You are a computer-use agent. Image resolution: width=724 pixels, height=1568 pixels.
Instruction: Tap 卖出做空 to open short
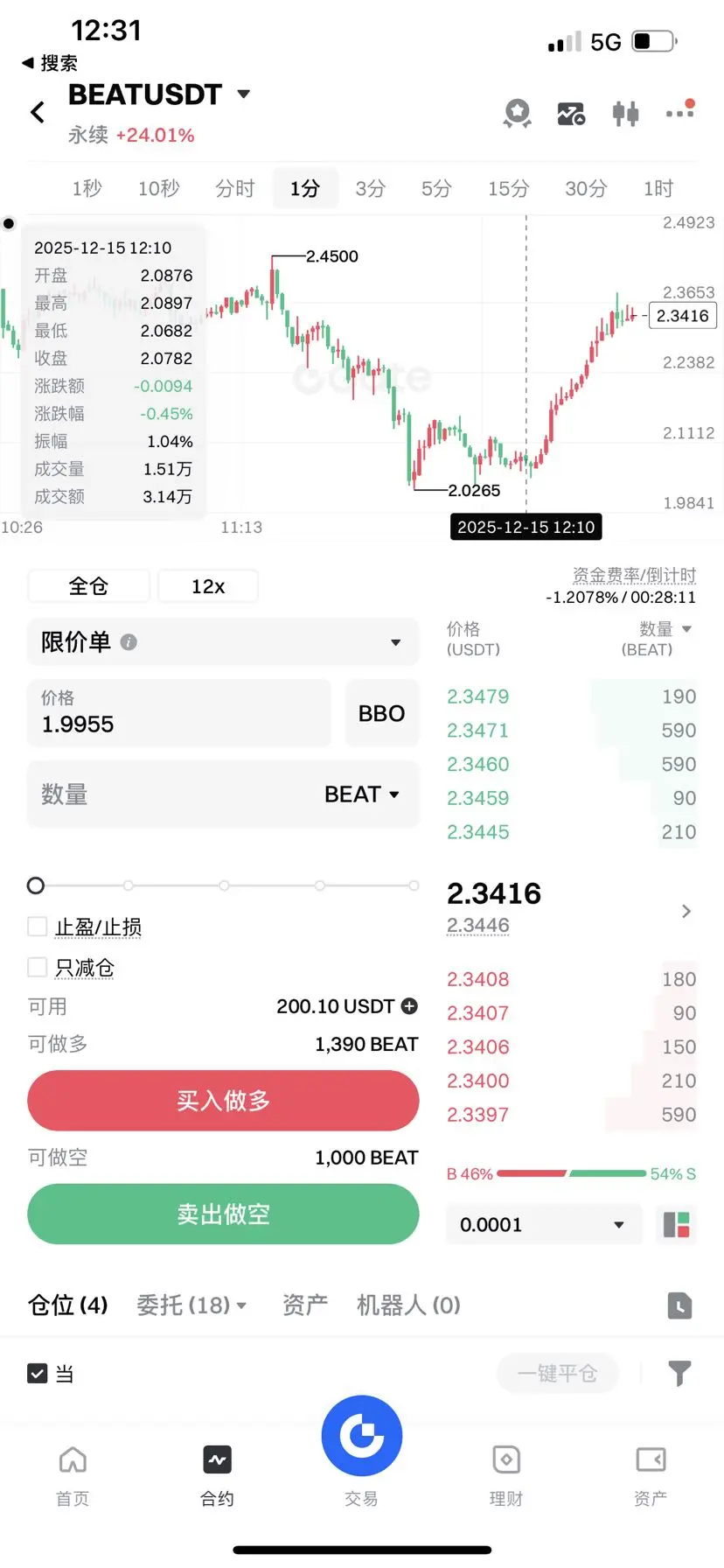pyautogui.click(x=223, y=1214)
